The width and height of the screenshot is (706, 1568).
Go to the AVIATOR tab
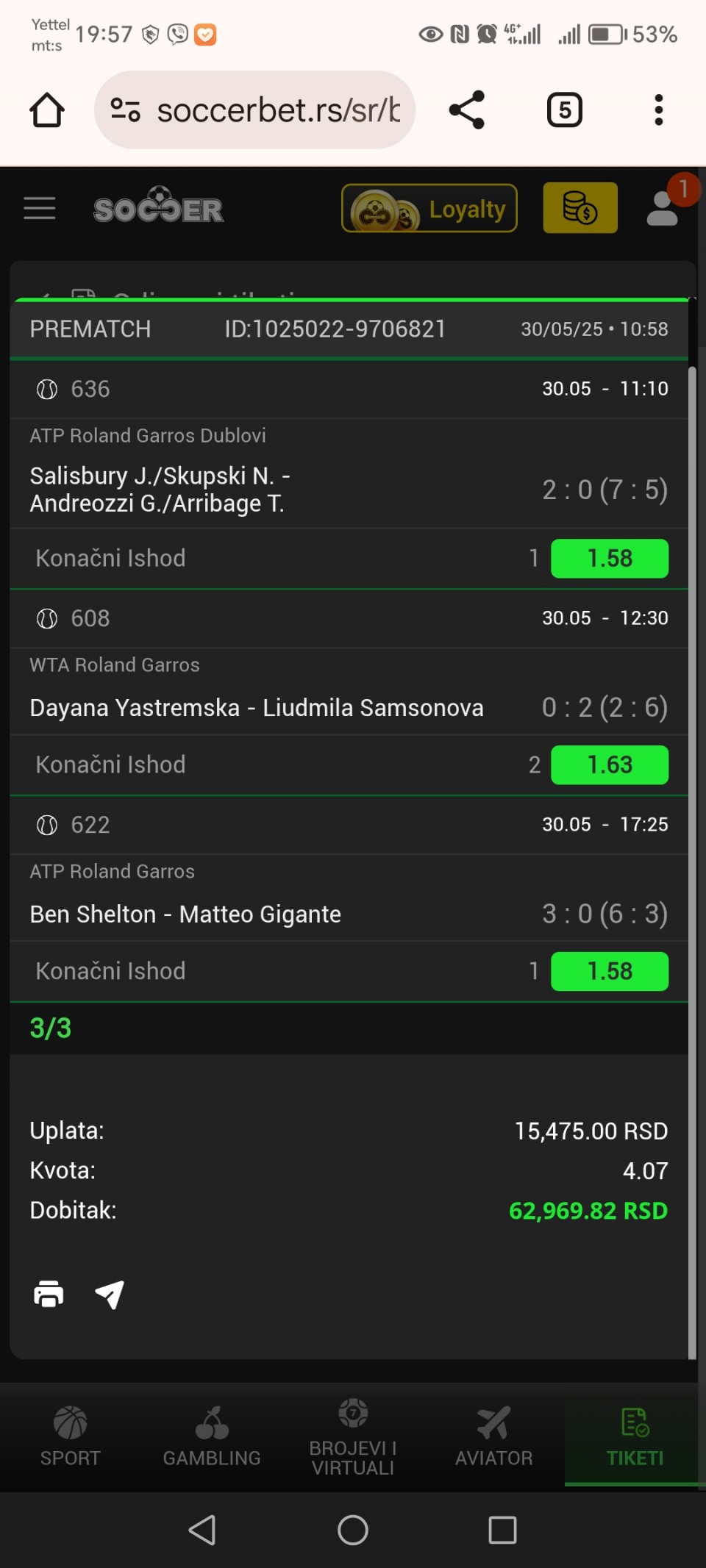[494, 1436]
